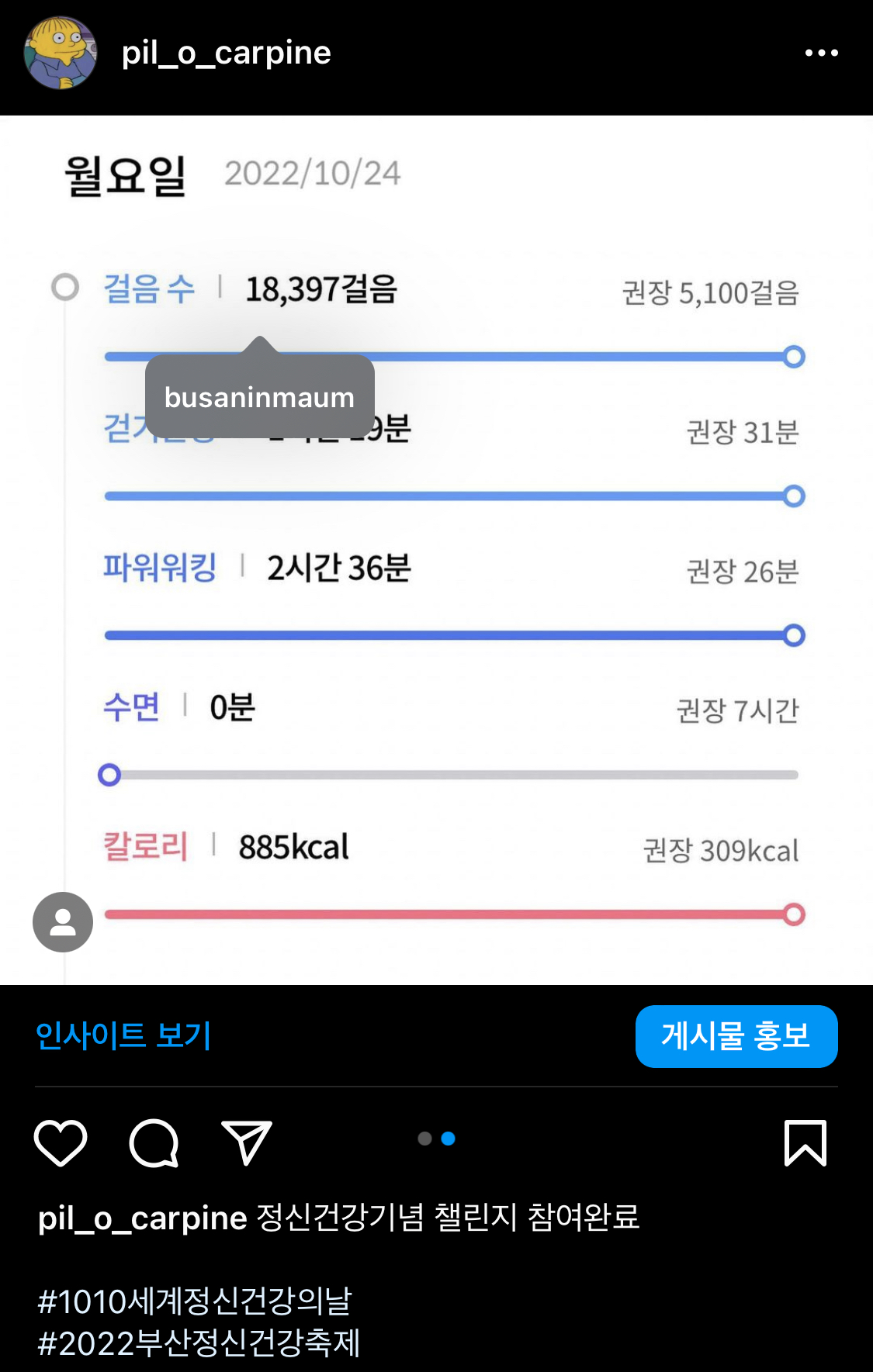Image resolution: width=873 pixels, height=1372 pixels.
Task: View insights via 인사이트 보기
Action: [123, 1035]
